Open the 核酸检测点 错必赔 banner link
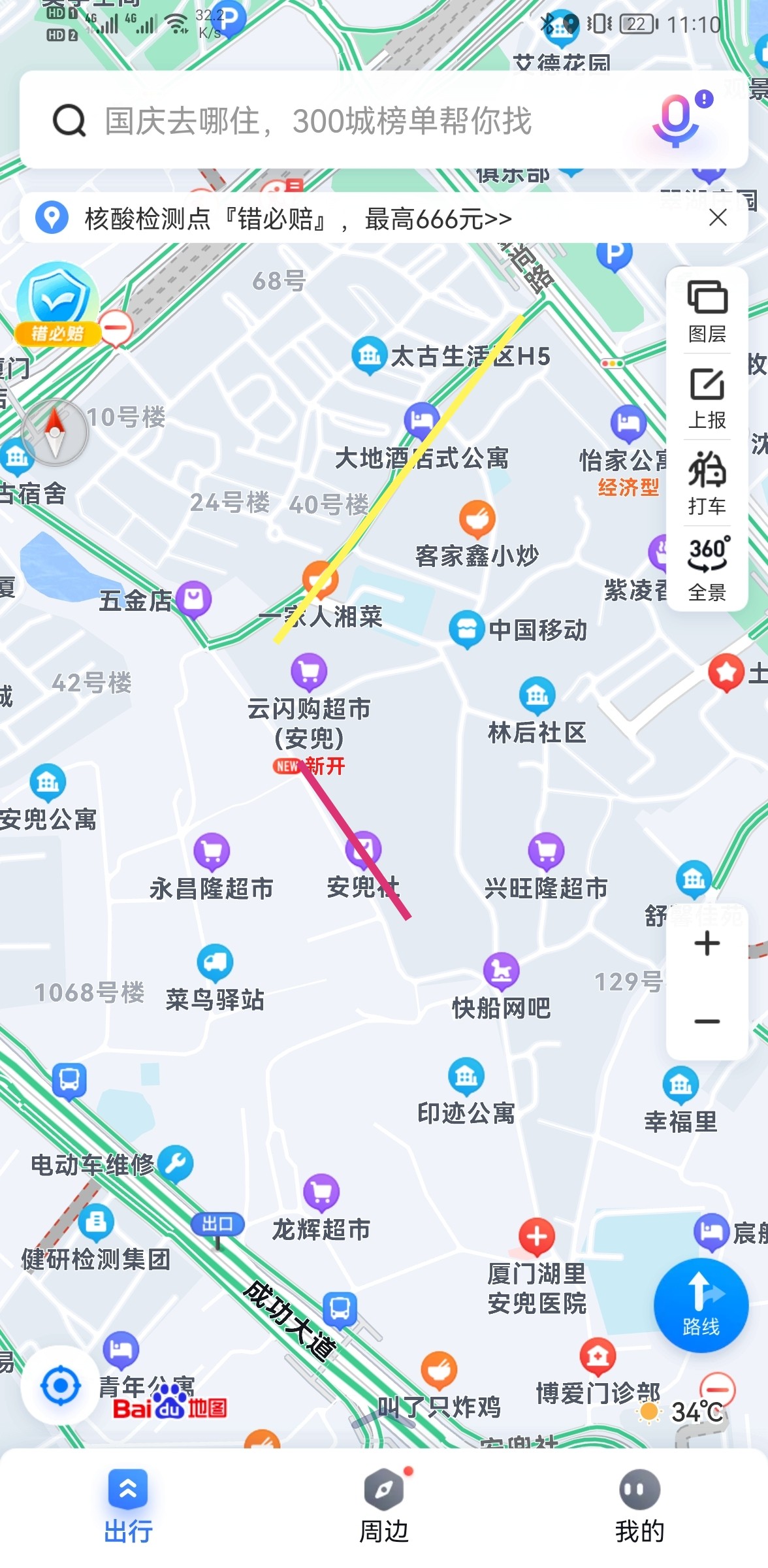This screenshot has height=1568, width=768. [x=297, y=219]
